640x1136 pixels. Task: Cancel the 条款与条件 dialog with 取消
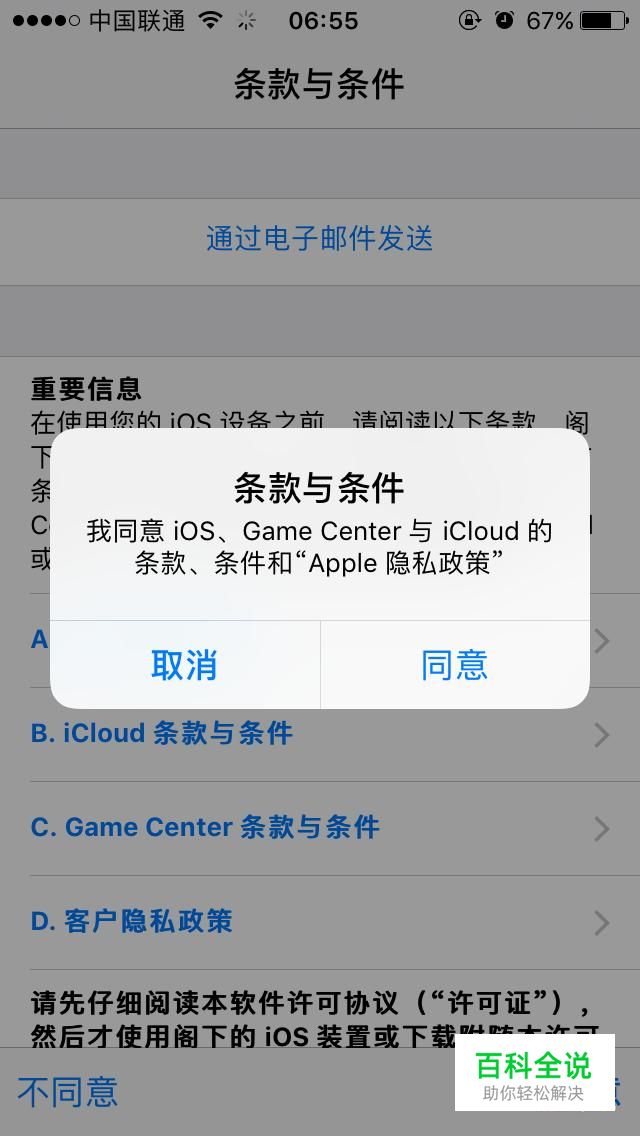(185, 664)
